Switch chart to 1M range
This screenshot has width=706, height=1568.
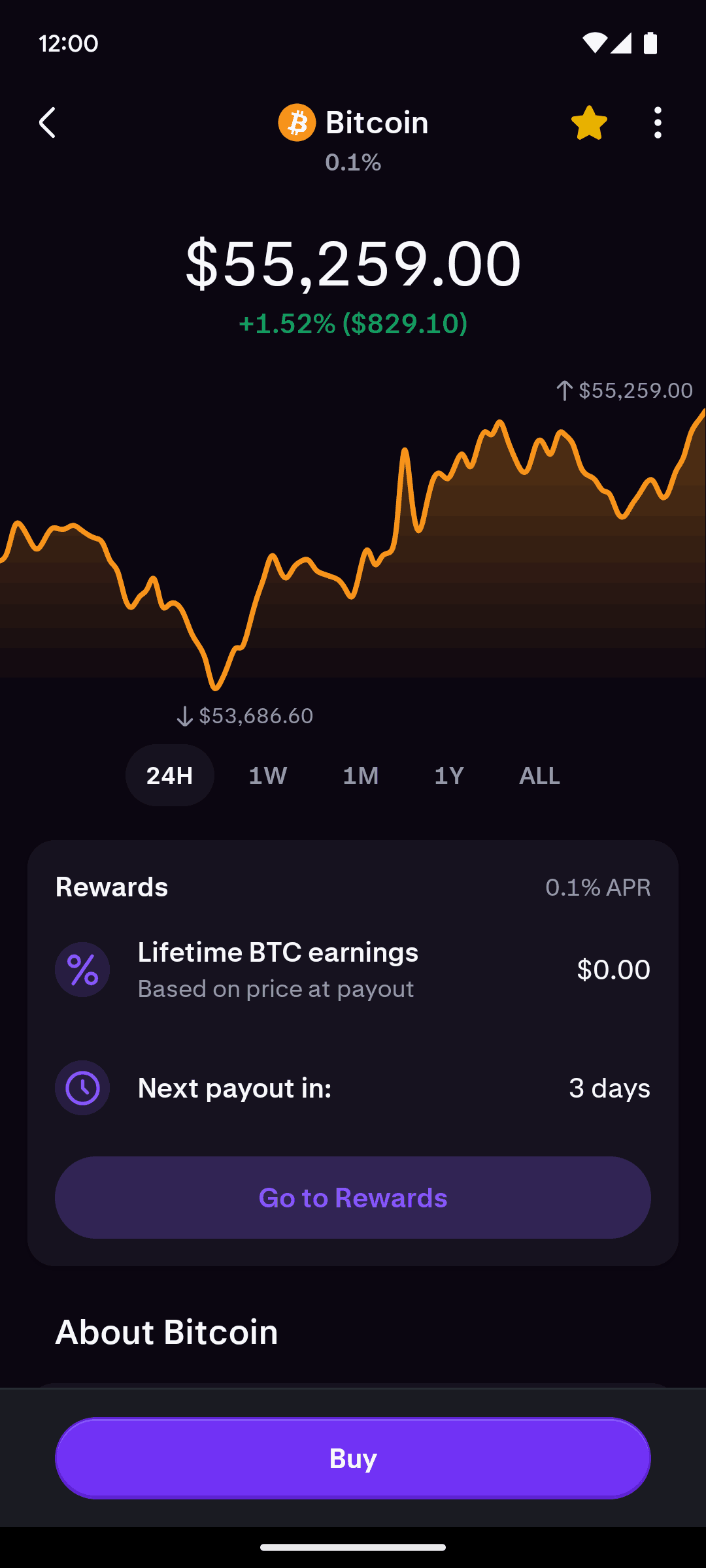coord(361,776)
